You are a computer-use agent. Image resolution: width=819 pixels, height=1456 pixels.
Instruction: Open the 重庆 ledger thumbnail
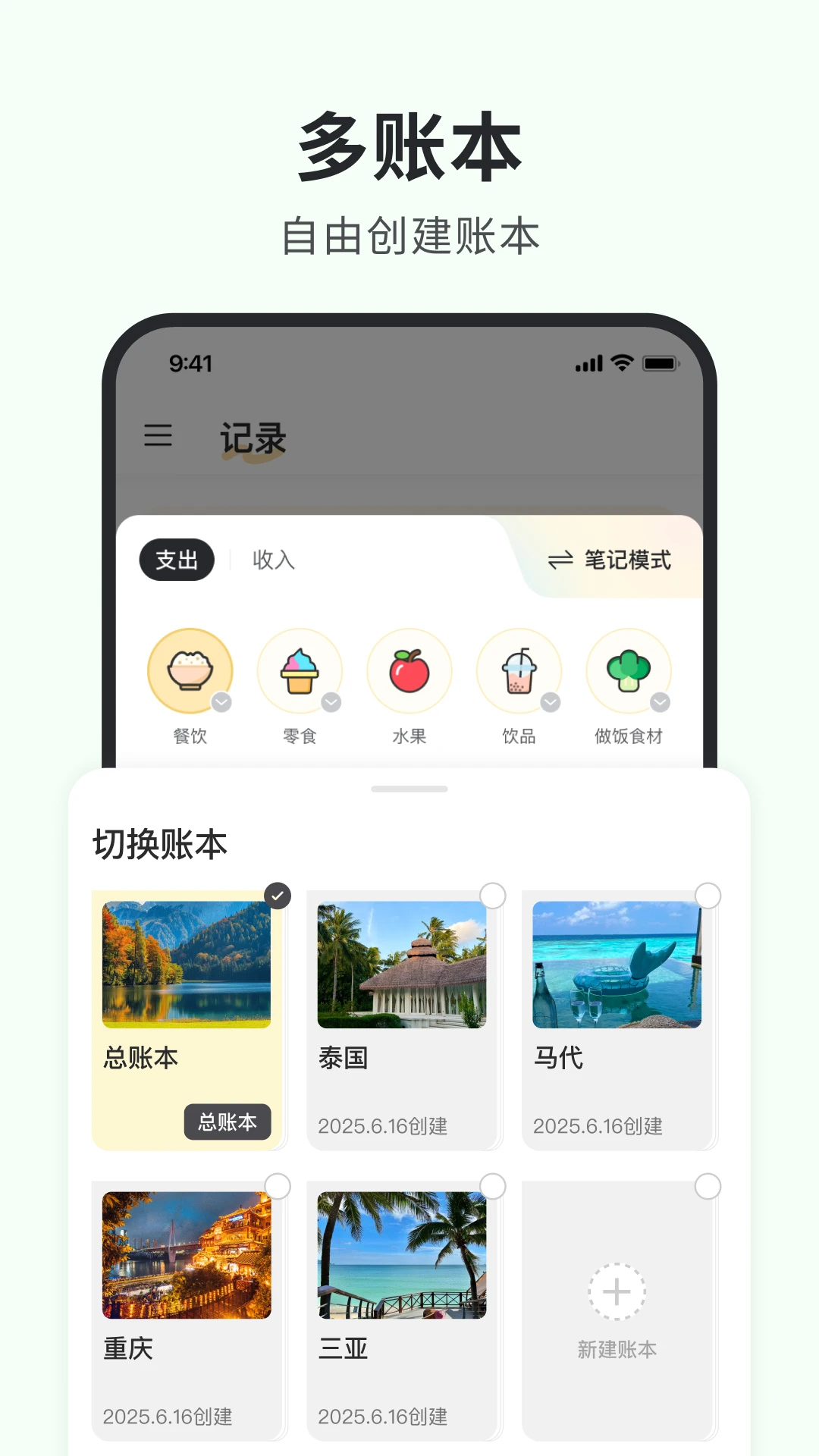(x=189, y=1255)
